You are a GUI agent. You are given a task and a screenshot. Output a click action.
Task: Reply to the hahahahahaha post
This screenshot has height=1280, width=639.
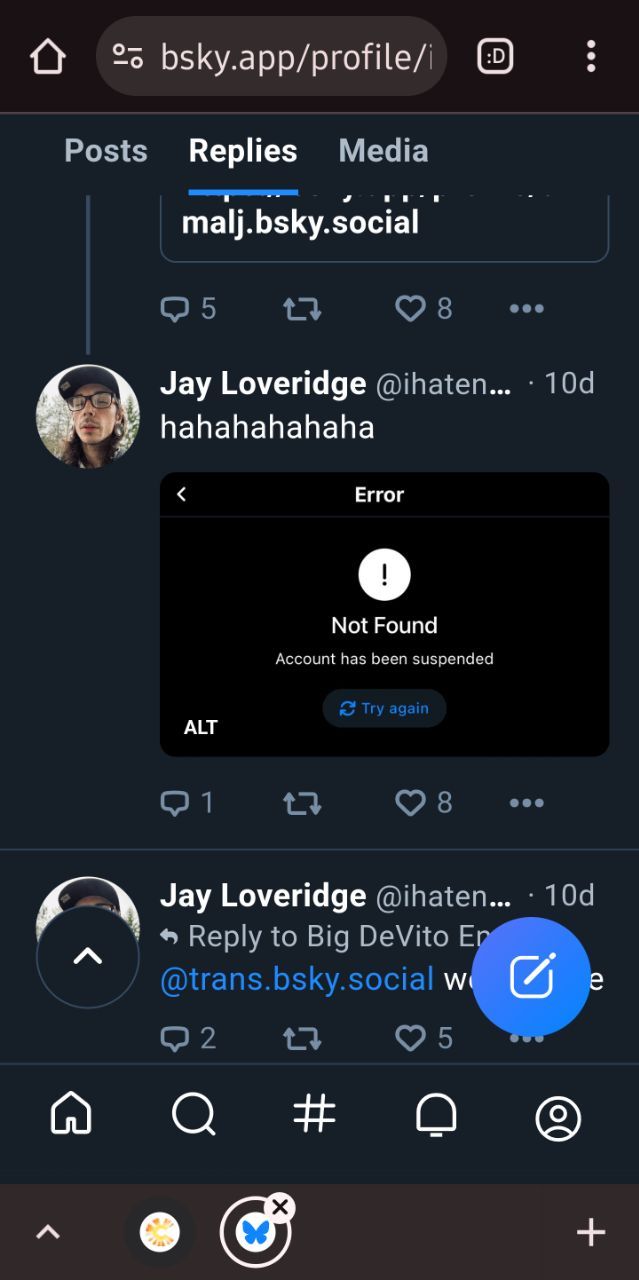point(175,802)
